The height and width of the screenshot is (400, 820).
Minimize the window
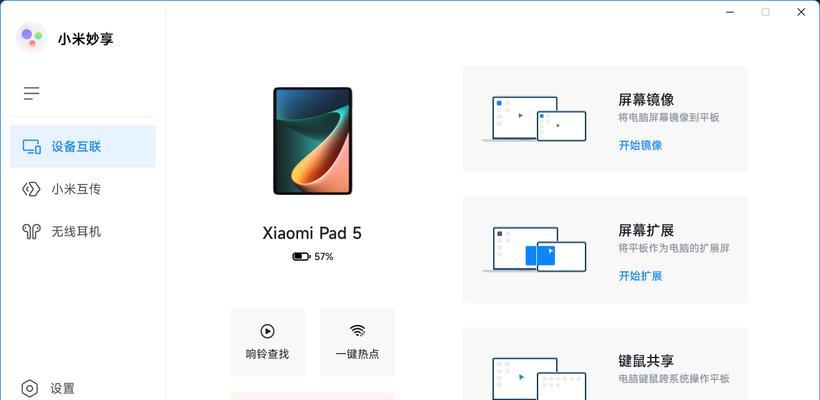coord(730,12)
